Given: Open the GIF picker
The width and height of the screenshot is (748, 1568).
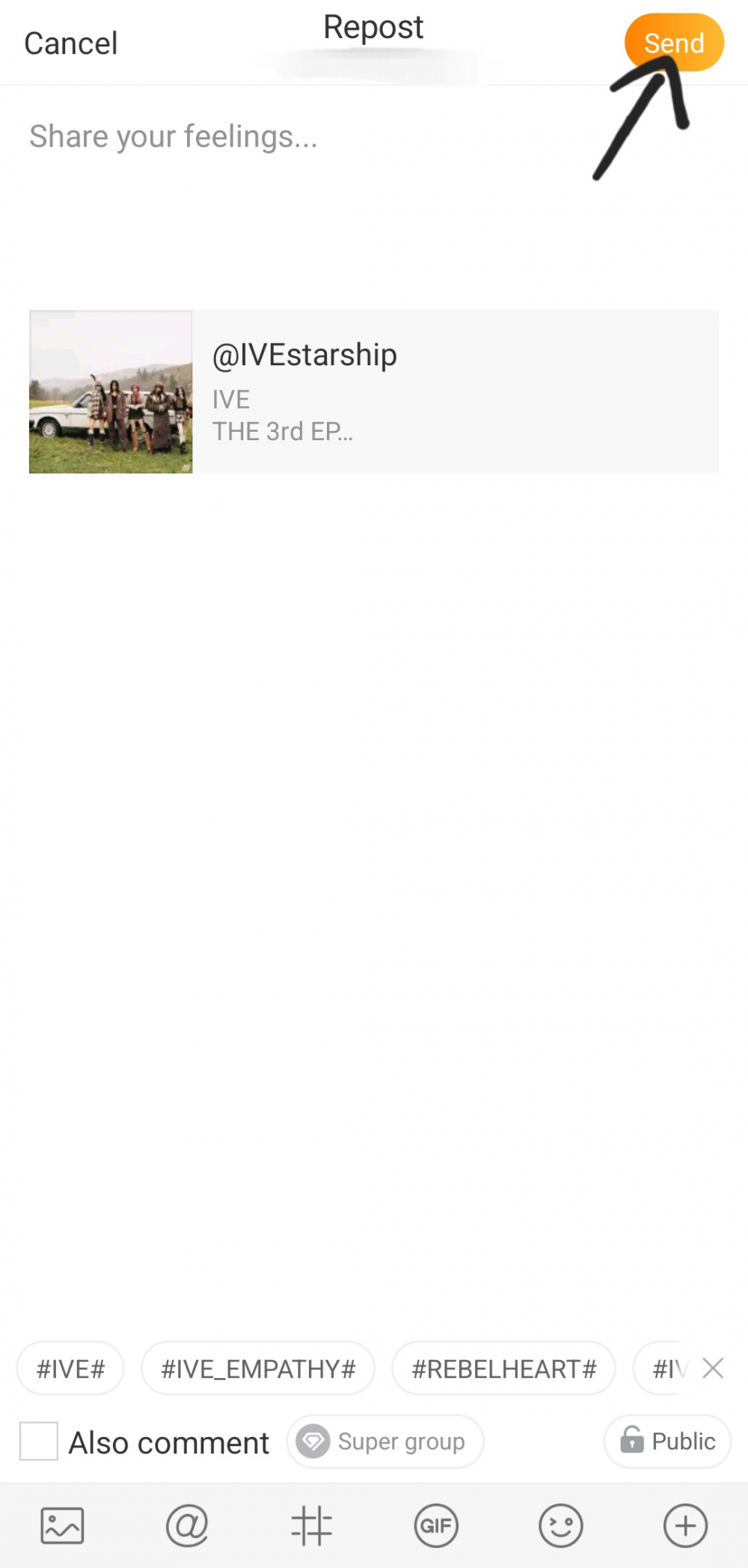Looking at the screenshot, I should coord(436,1525).
